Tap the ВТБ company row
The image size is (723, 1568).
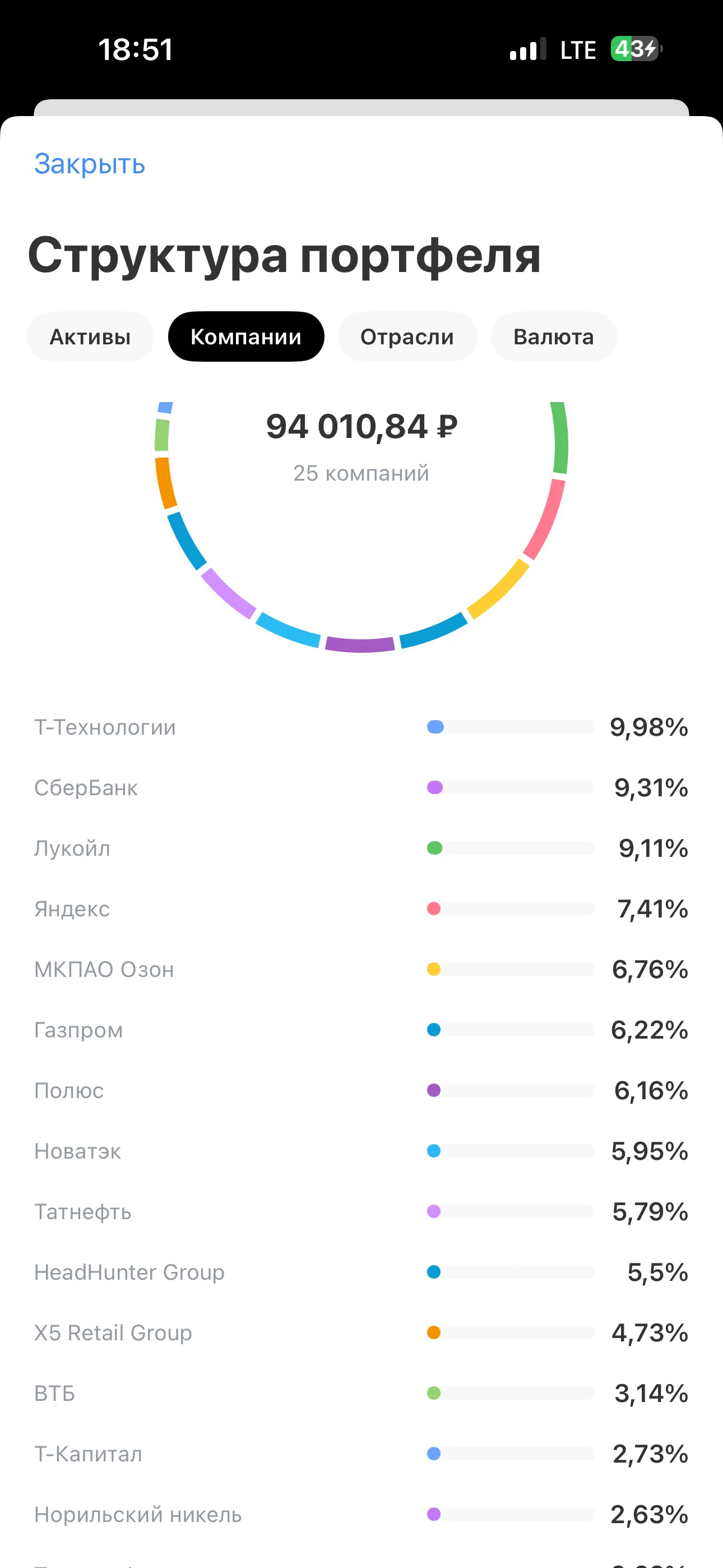click(361, 1393)
